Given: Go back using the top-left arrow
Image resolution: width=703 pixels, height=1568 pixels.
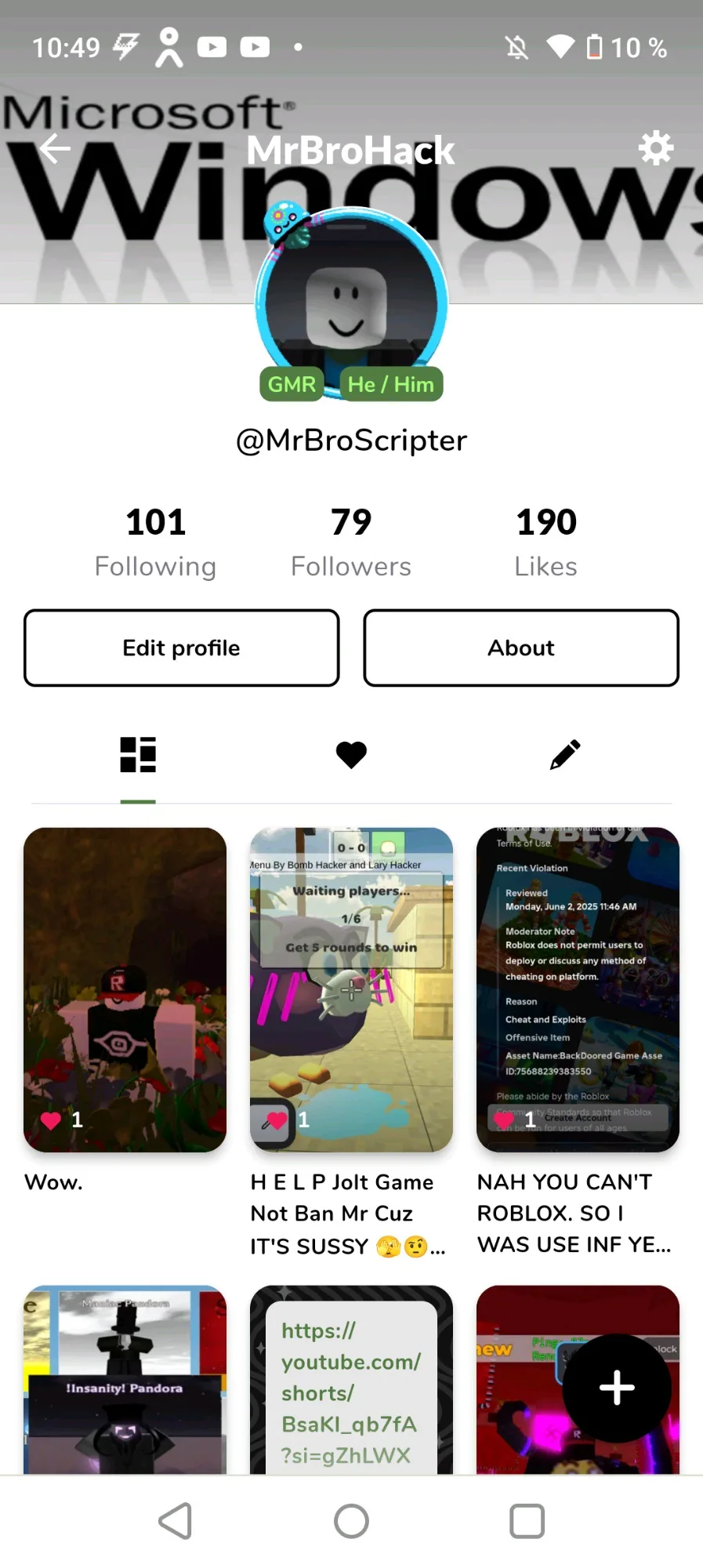Looking at the screenshot, I should (55, 148).
